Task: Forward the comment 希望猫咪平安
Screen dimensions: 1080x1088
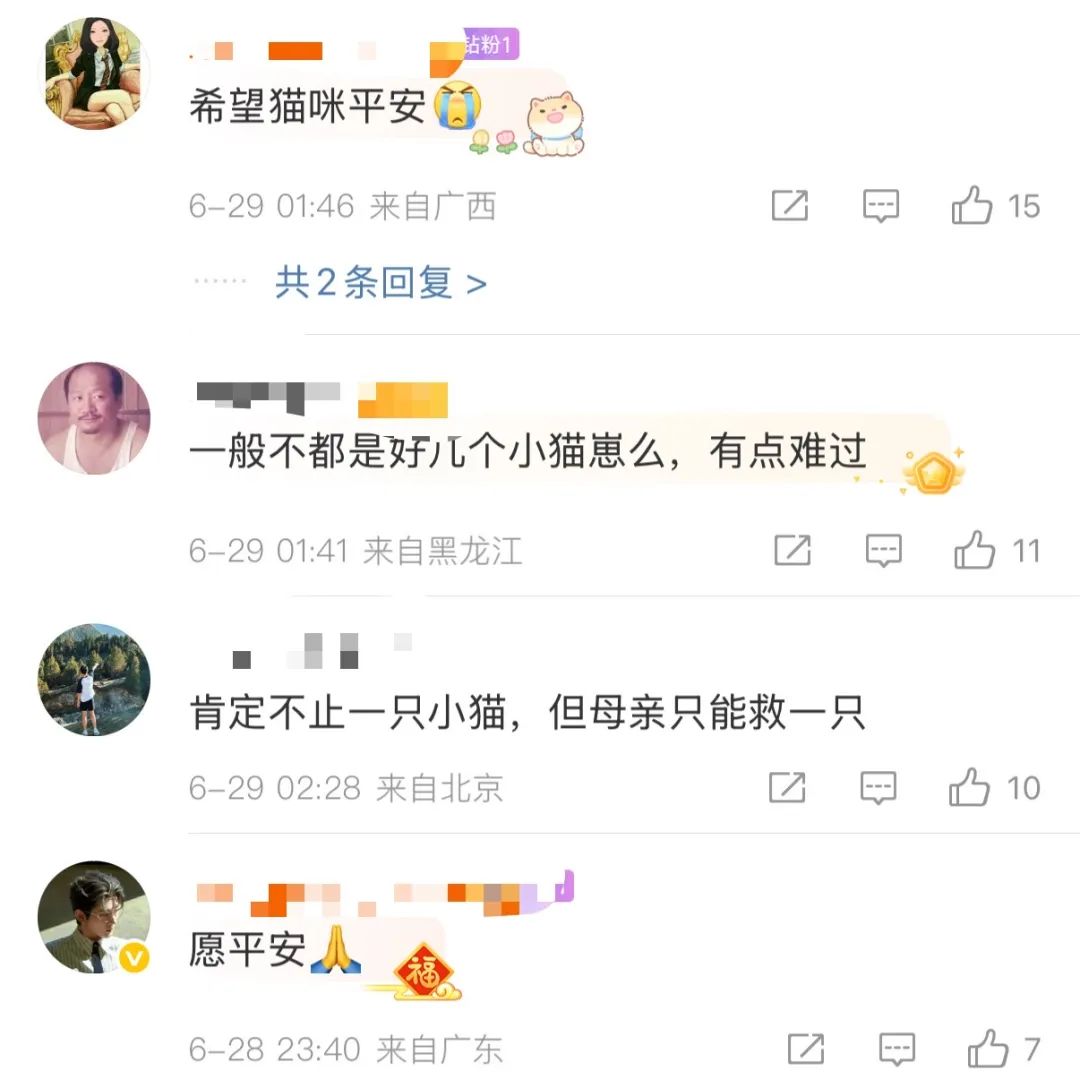Action: pyautogui.click(x=790, y=207)
